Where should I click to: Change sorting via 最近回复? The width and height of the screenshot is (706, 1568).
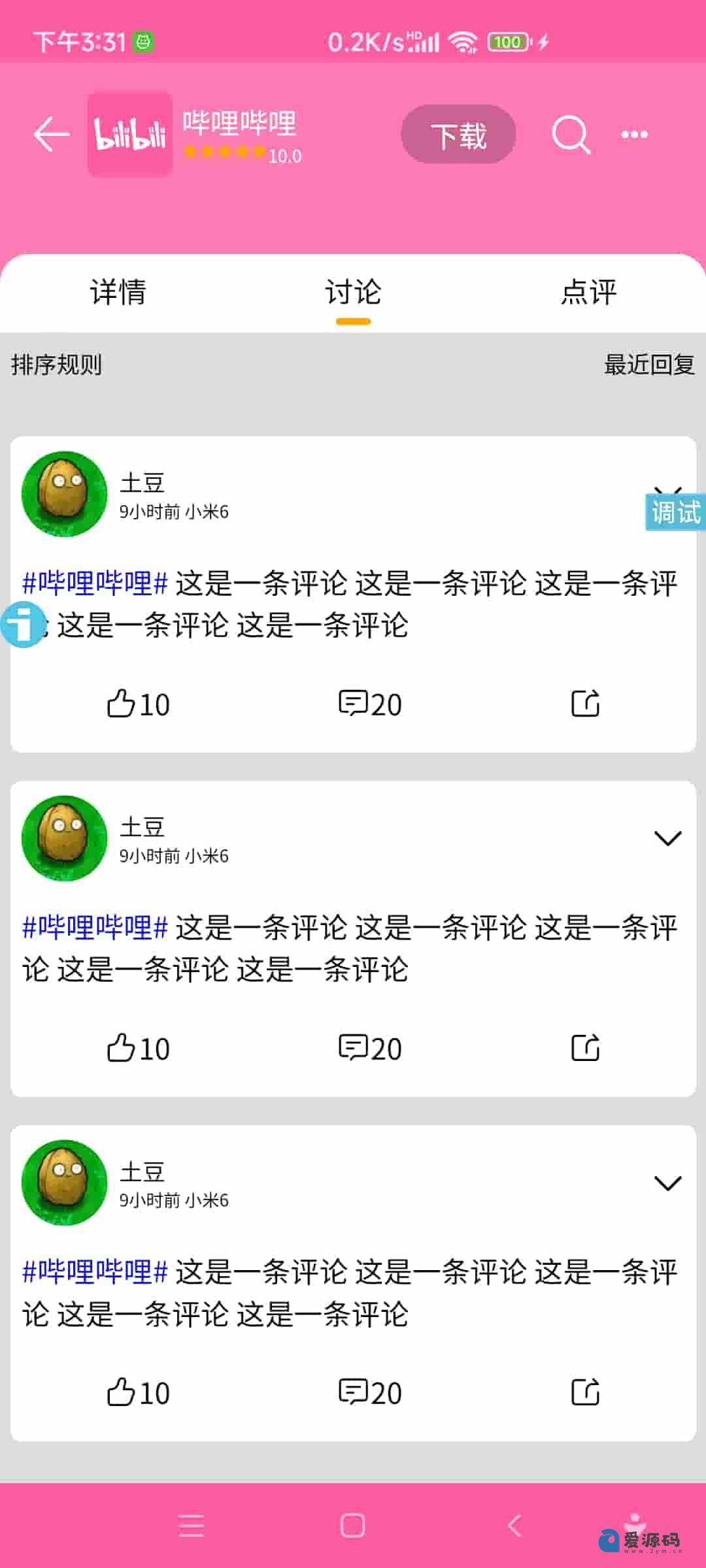[x=648, y=365]
